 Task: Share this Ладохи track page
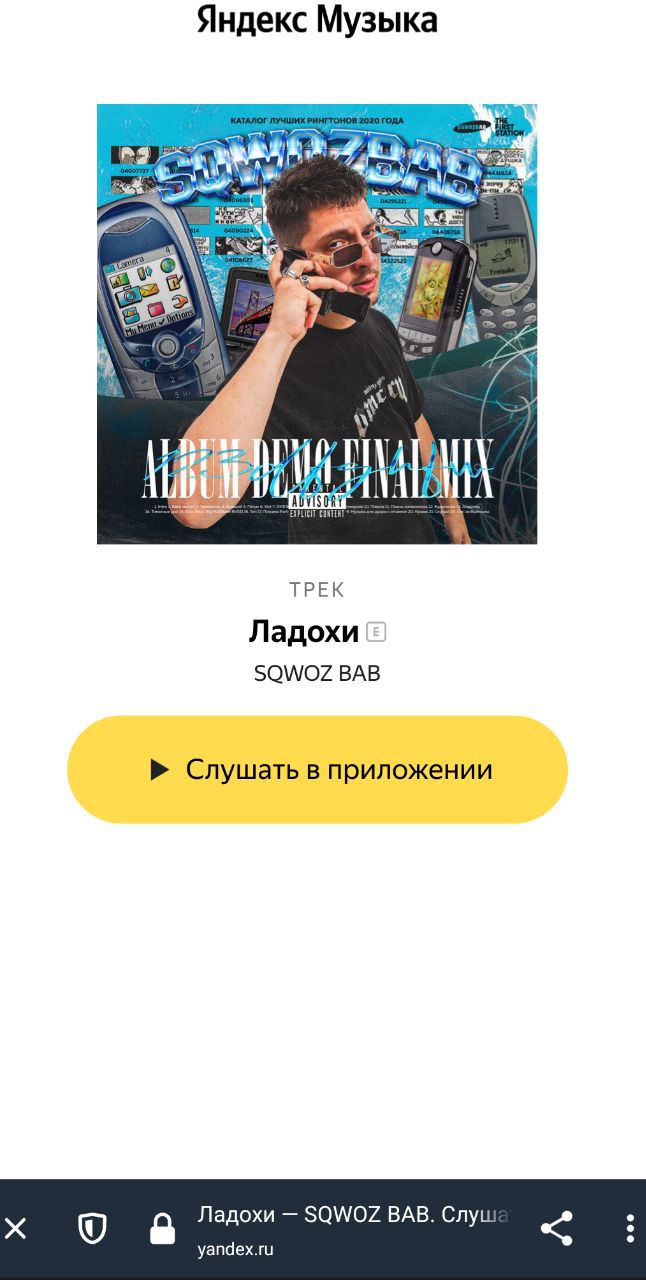[x=556, y=1229]
